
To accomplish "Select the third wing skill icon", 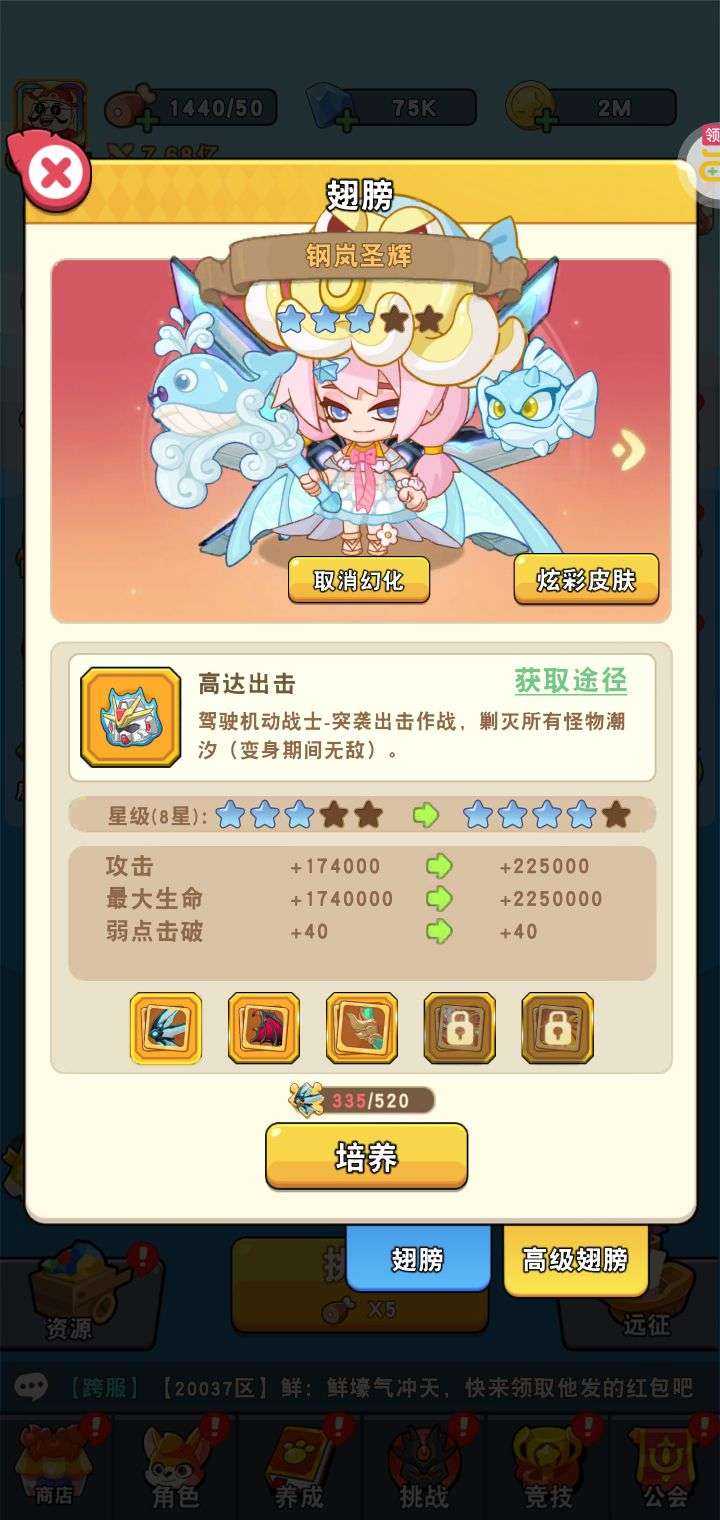I will (x=362, y=1028).
